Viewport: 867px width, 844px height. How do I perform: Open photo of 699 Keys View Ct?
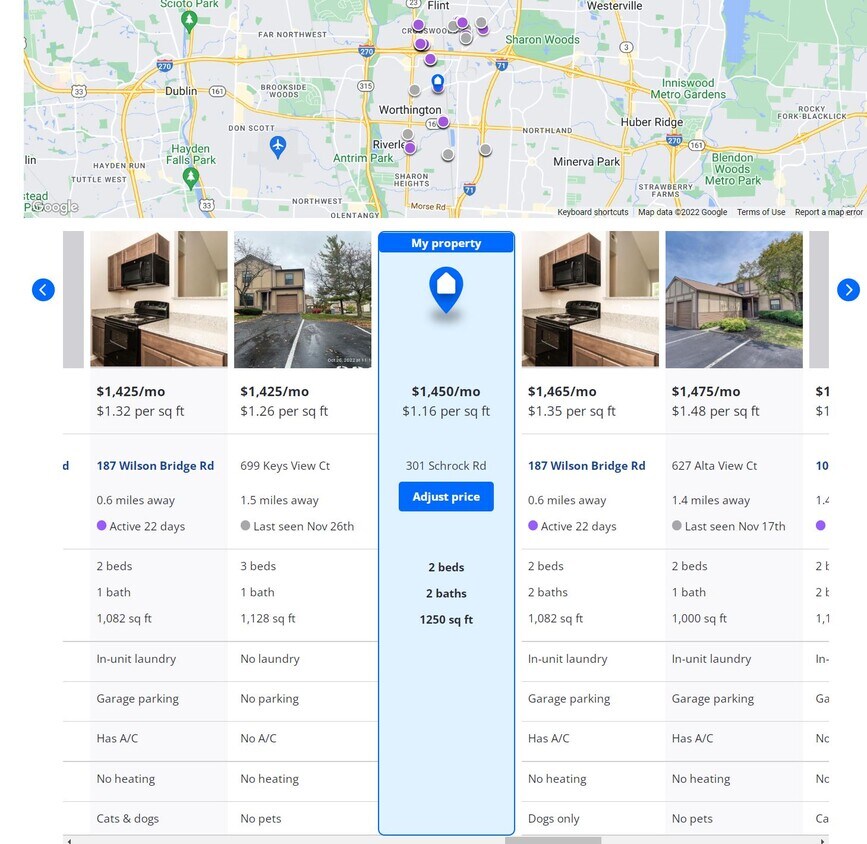point(302,300)
